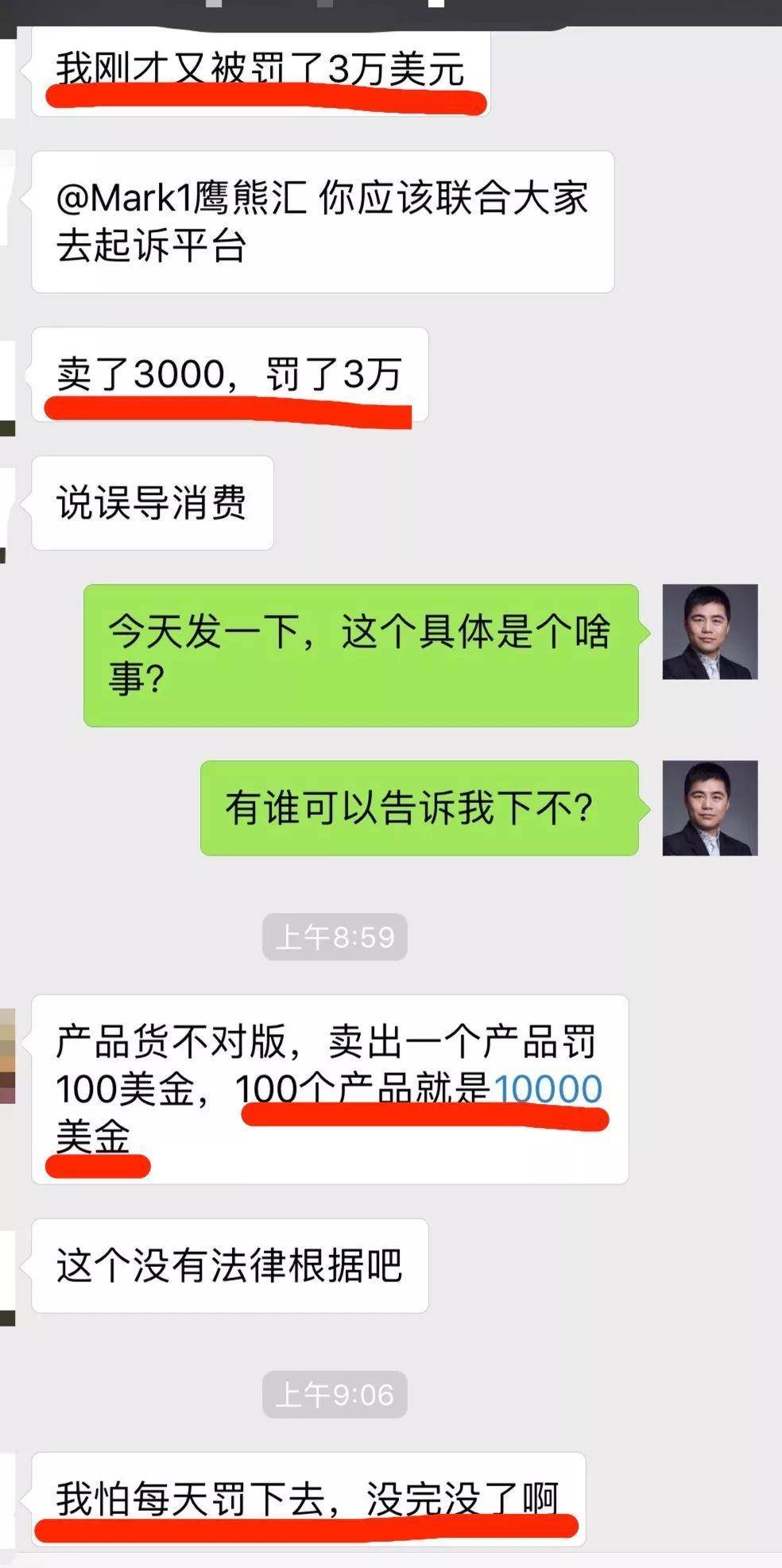
Task: Tap the highlighted blue number 10000
Action: coord(548,1088)
